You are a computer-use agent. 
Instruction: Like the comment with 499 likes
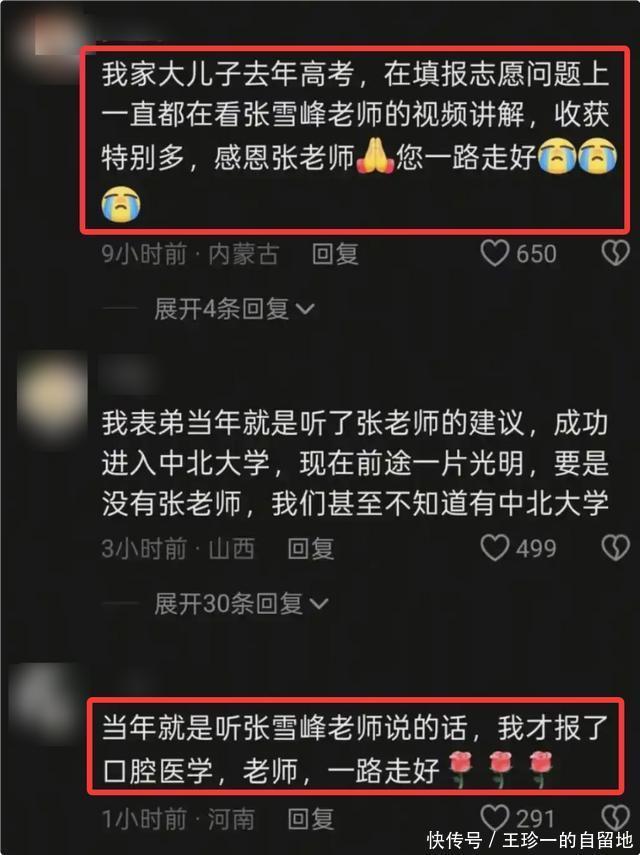tap(496, 548)
